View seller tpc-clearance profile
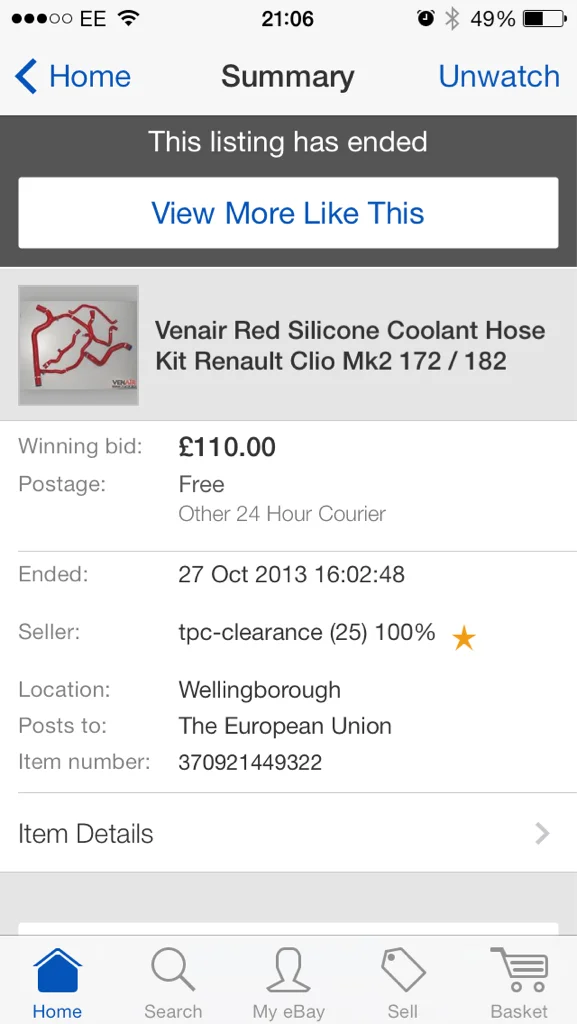This screenshot has width=577, height=1024. 307,632
